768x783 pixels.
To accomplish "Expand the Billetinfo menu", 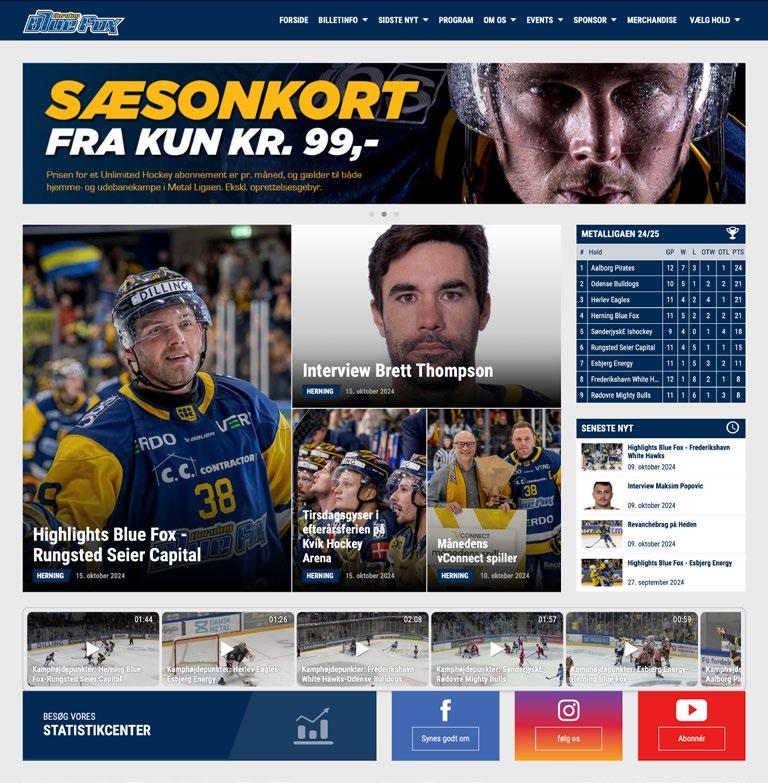I will [x=343, y=20].
